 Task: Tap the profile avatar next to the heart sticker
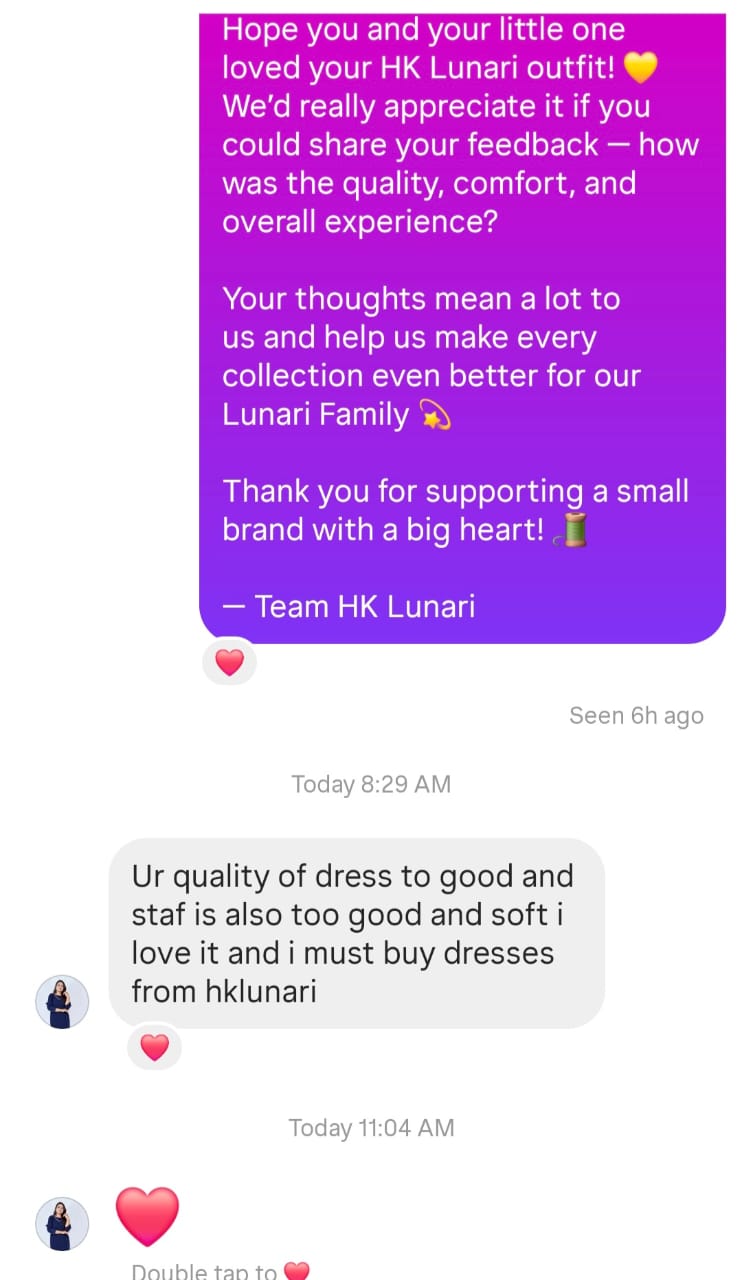pyautogui.click(x=62, y=1223)
